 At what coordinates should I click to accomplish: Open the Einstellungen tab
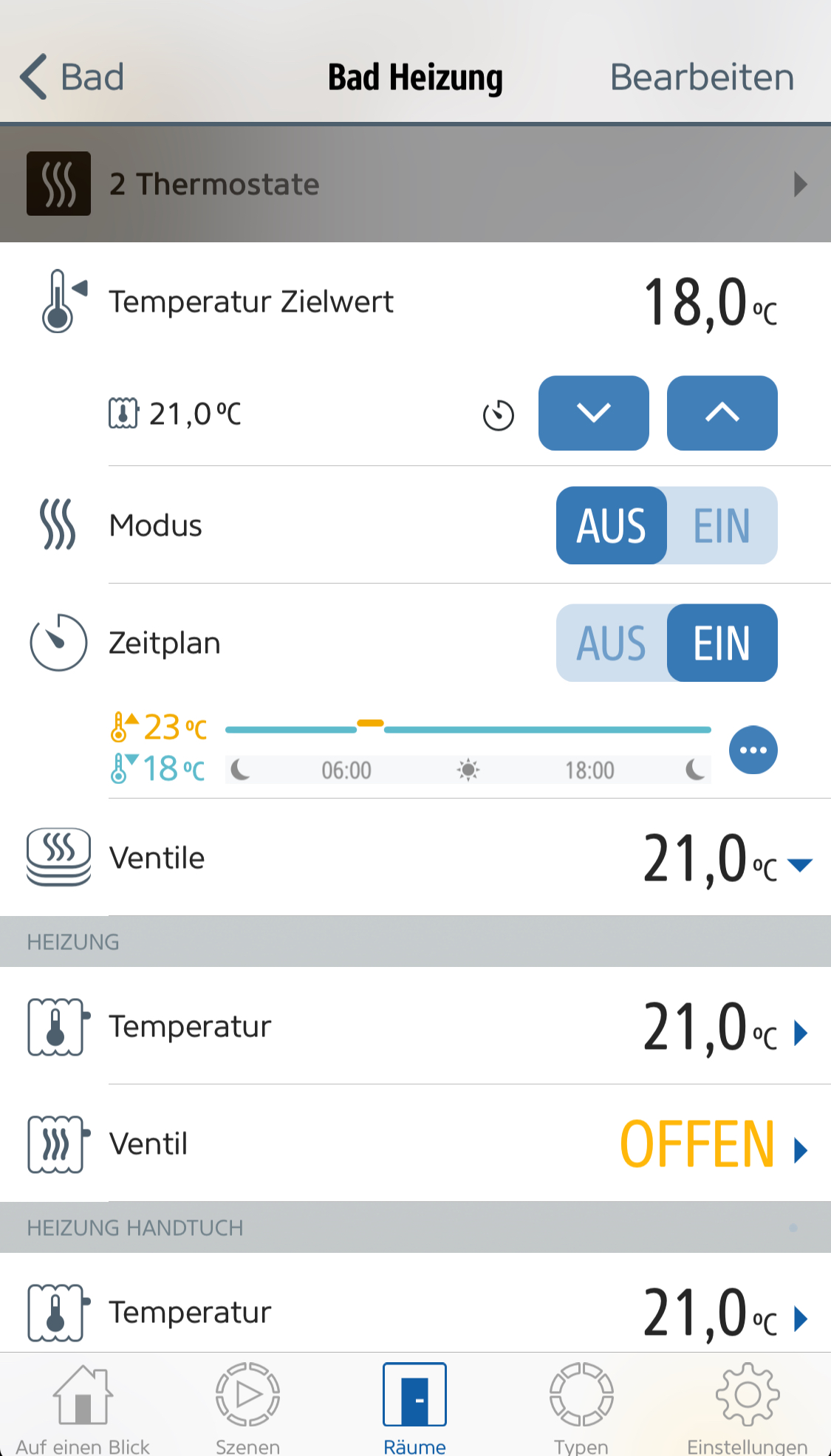[x=747, y=1406]
